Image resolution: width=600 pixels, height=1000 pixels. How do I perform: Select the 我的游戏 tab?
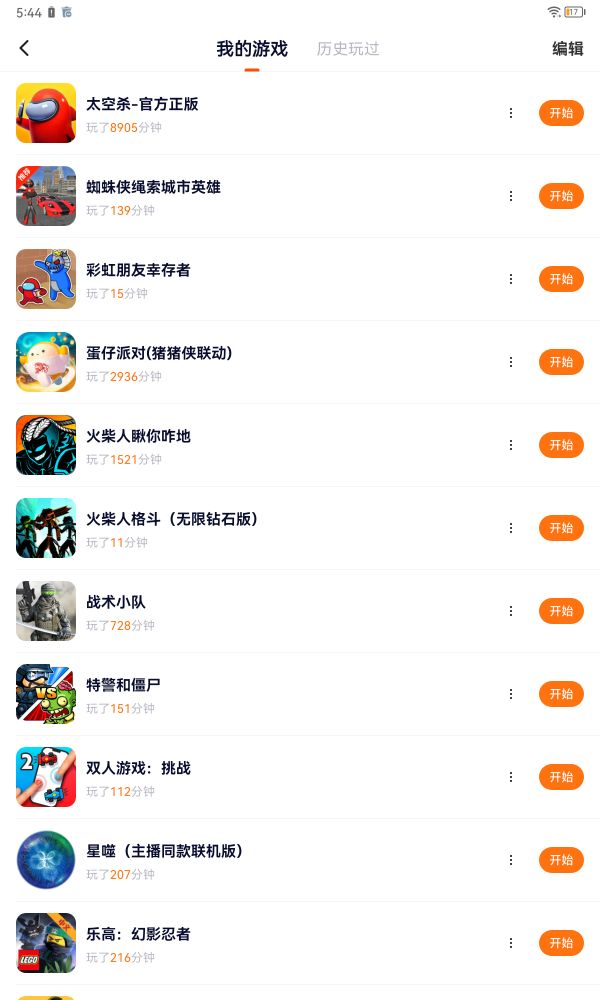coord(252,48)
